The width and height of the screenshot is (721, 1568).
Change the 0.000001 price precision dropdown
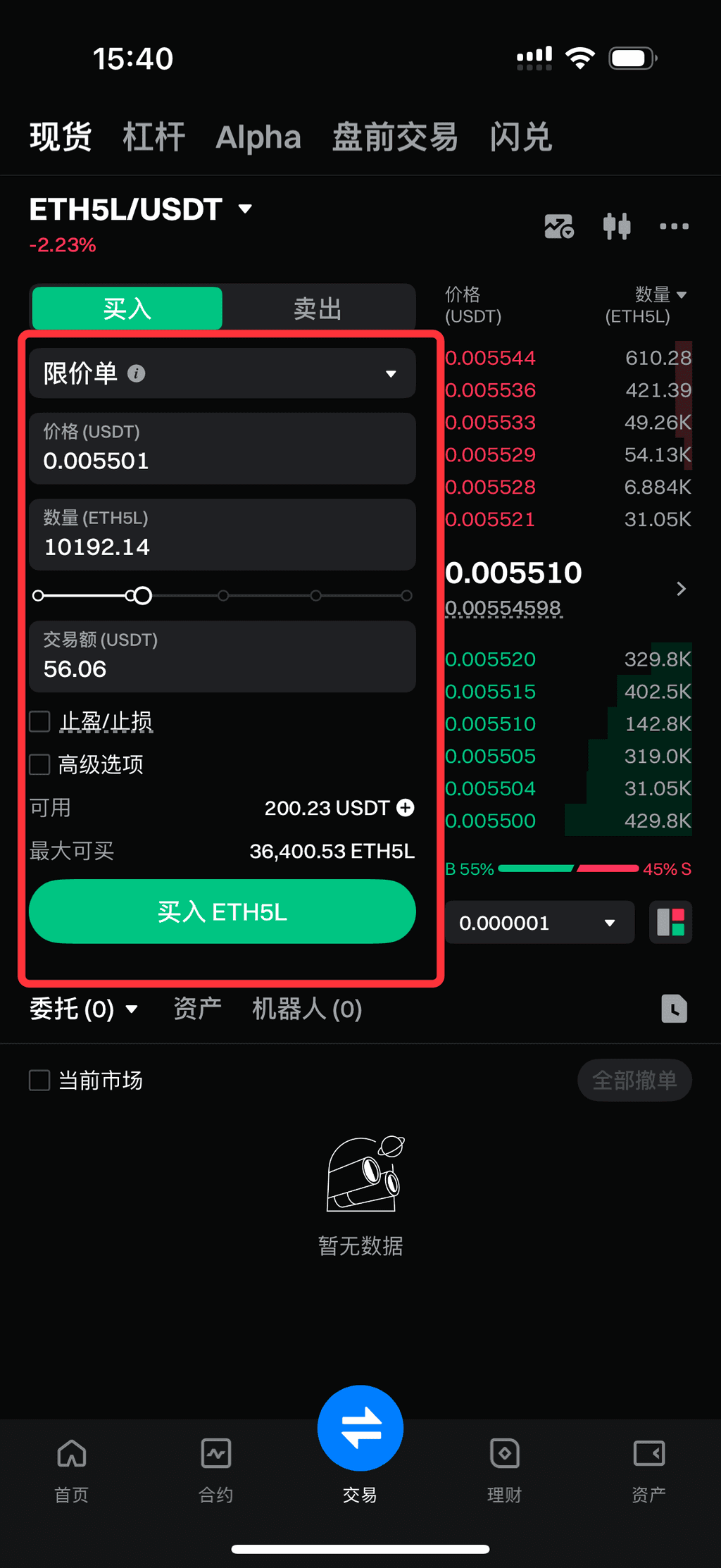pyautogui.click(x=539, y=923)
